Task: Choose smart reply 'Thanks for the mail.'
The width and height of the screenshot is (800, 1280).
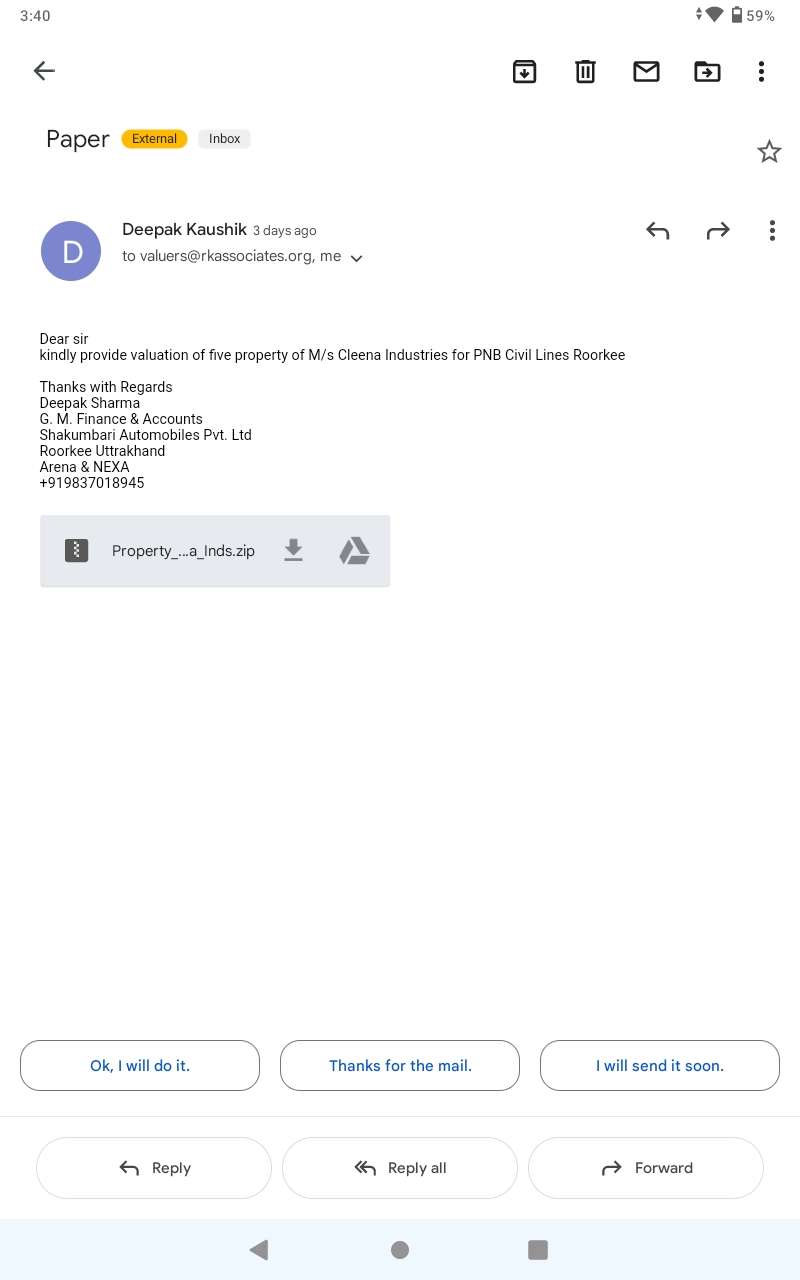Action: pyautogui.click(x=400, y=1066)
